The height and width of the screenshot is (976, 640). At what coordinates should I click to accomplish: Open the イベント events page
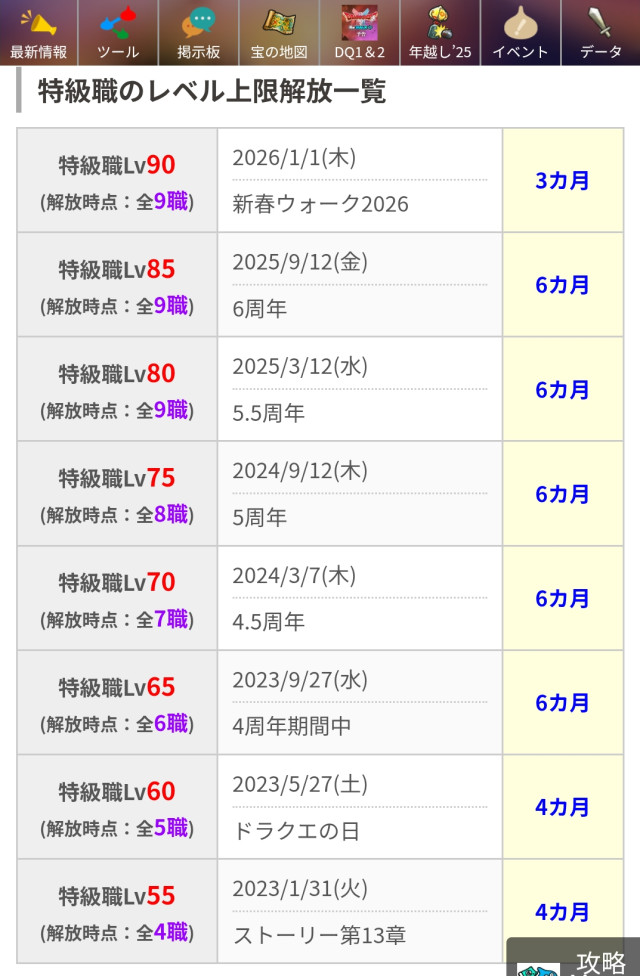point(520,33)
